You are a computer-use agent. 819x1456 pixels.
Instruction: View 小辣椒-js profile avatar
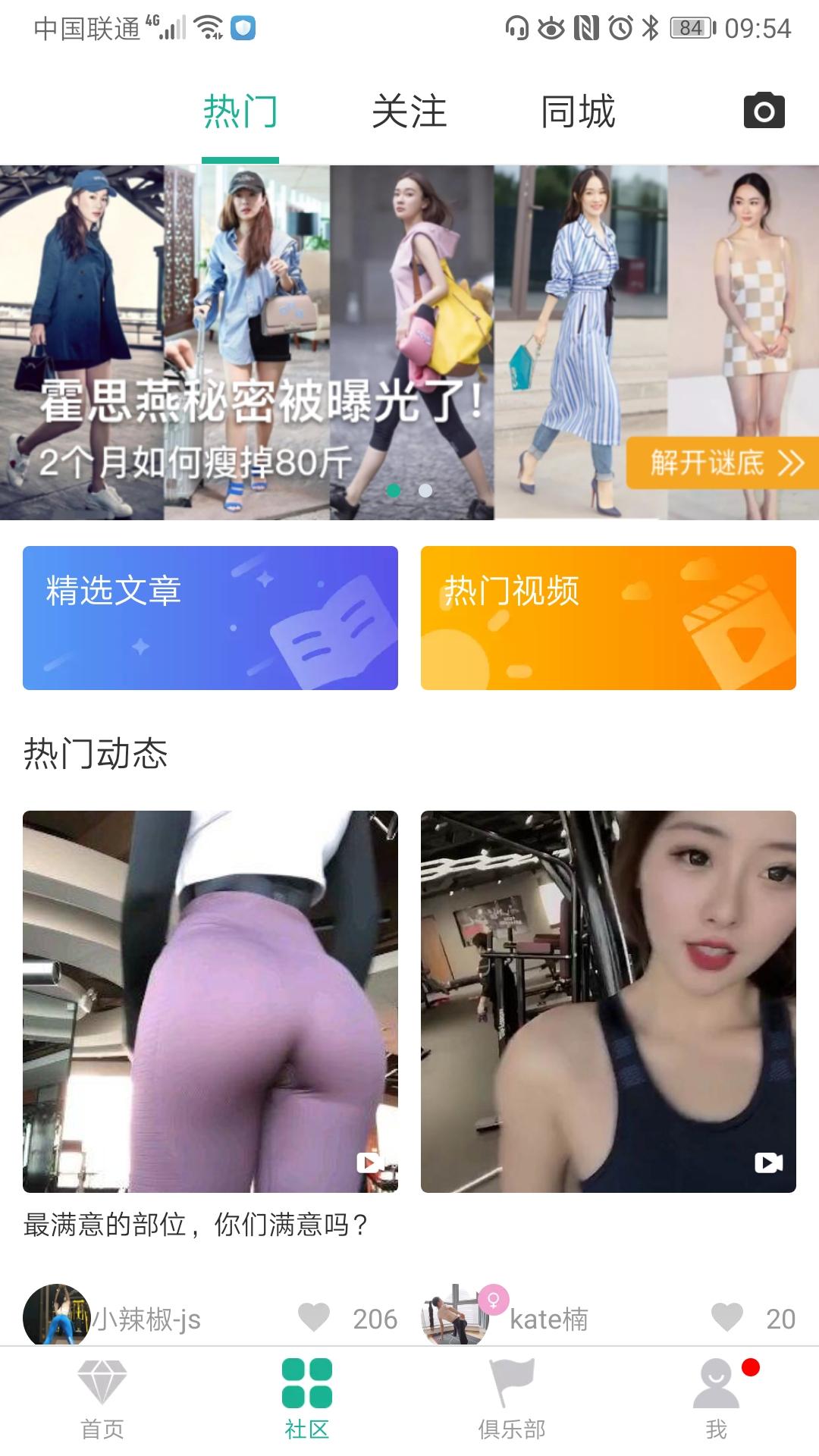point(56,1316)
